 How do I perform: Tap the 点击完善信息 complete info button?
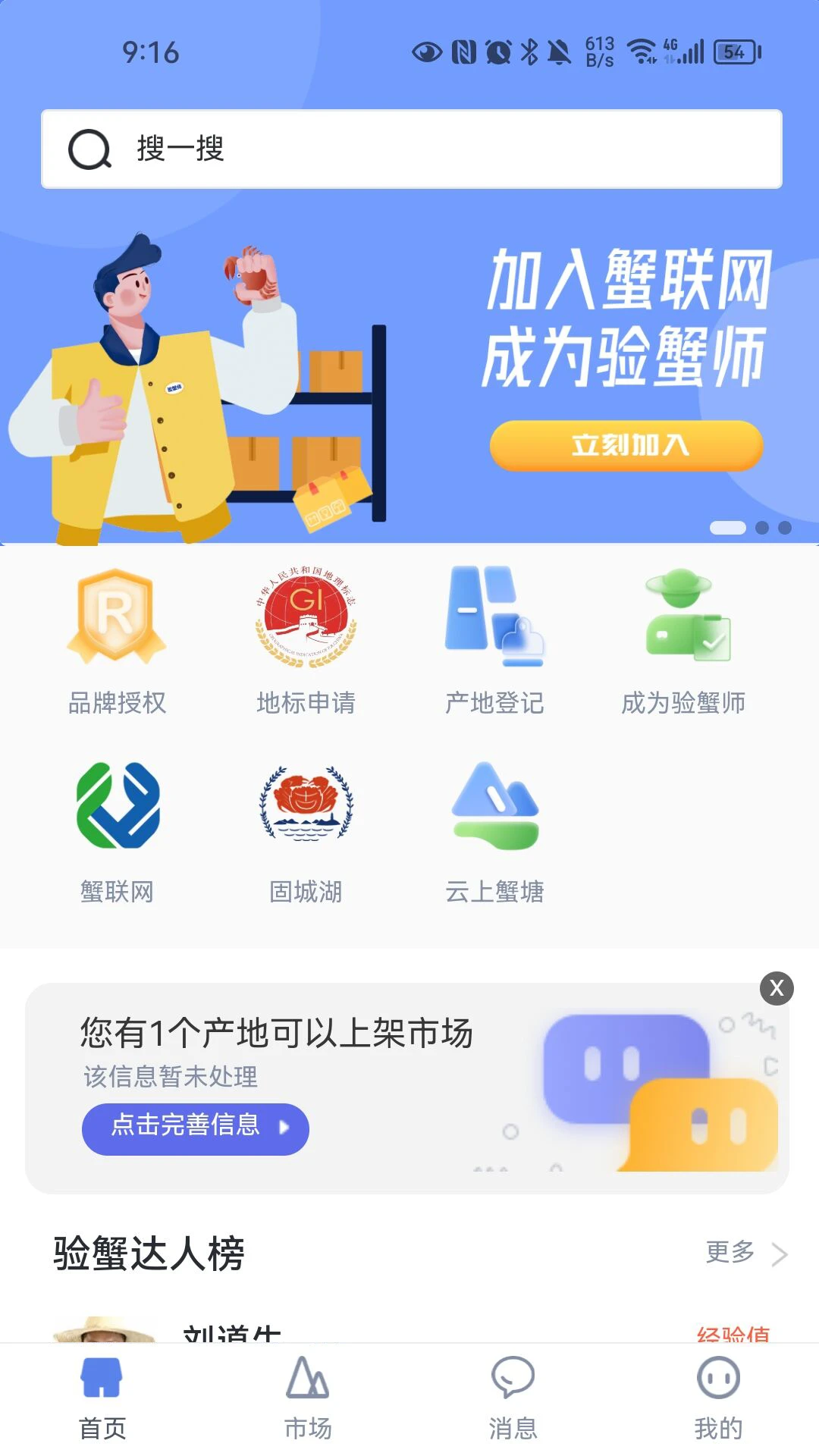(194, 1128)
